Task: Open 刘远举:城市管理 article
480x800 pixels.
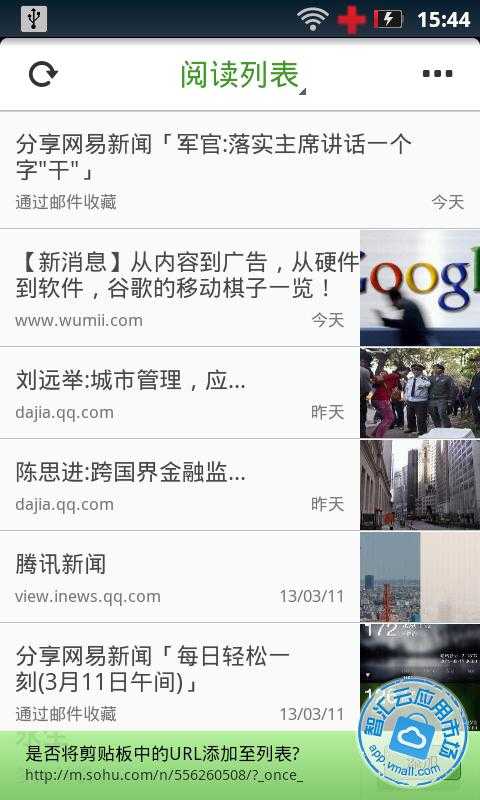Action: pos(240,393)
